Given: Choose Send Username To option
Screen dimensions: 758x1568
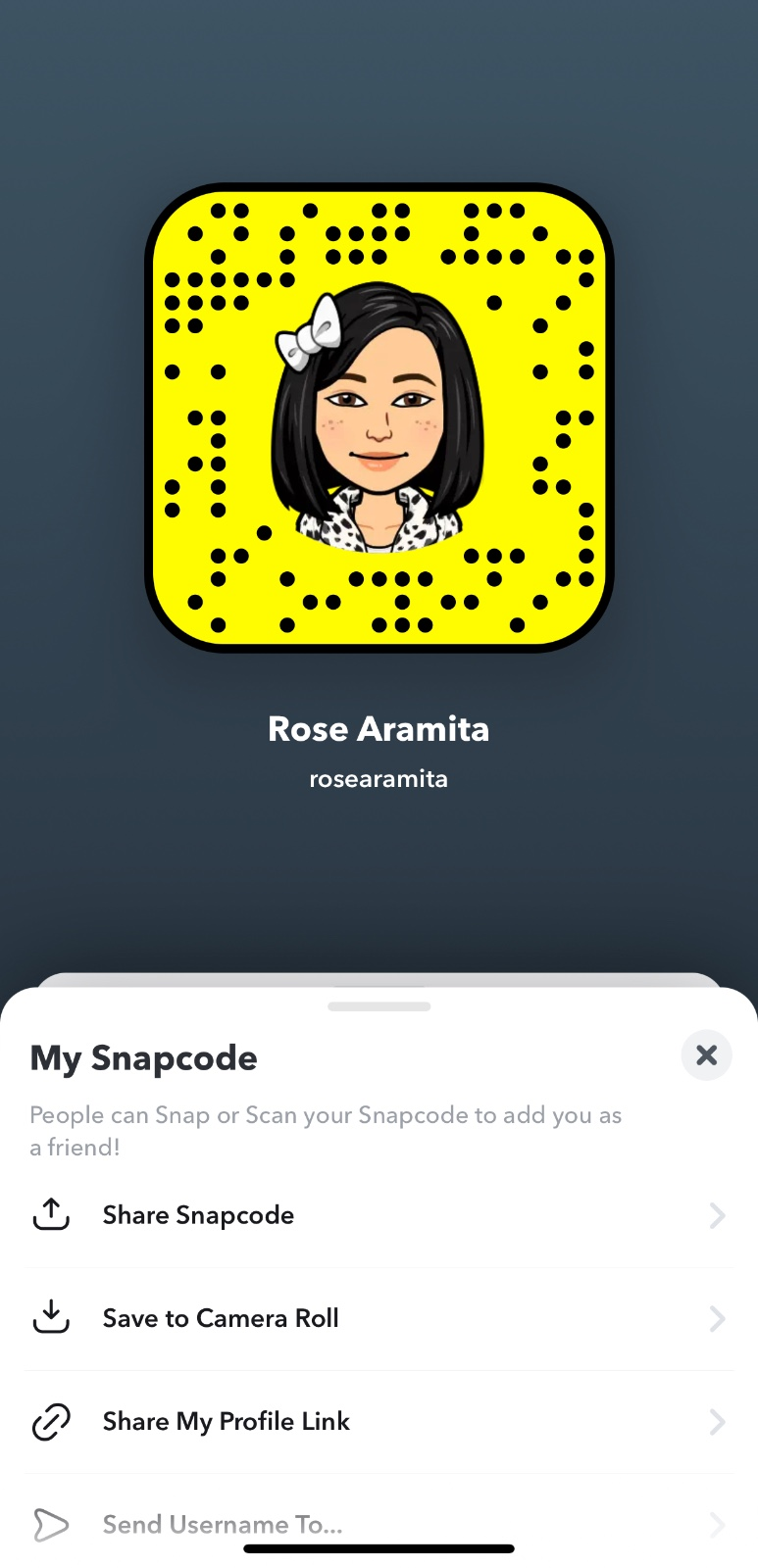Looking at the screenshot, I should pos(379,1524).
